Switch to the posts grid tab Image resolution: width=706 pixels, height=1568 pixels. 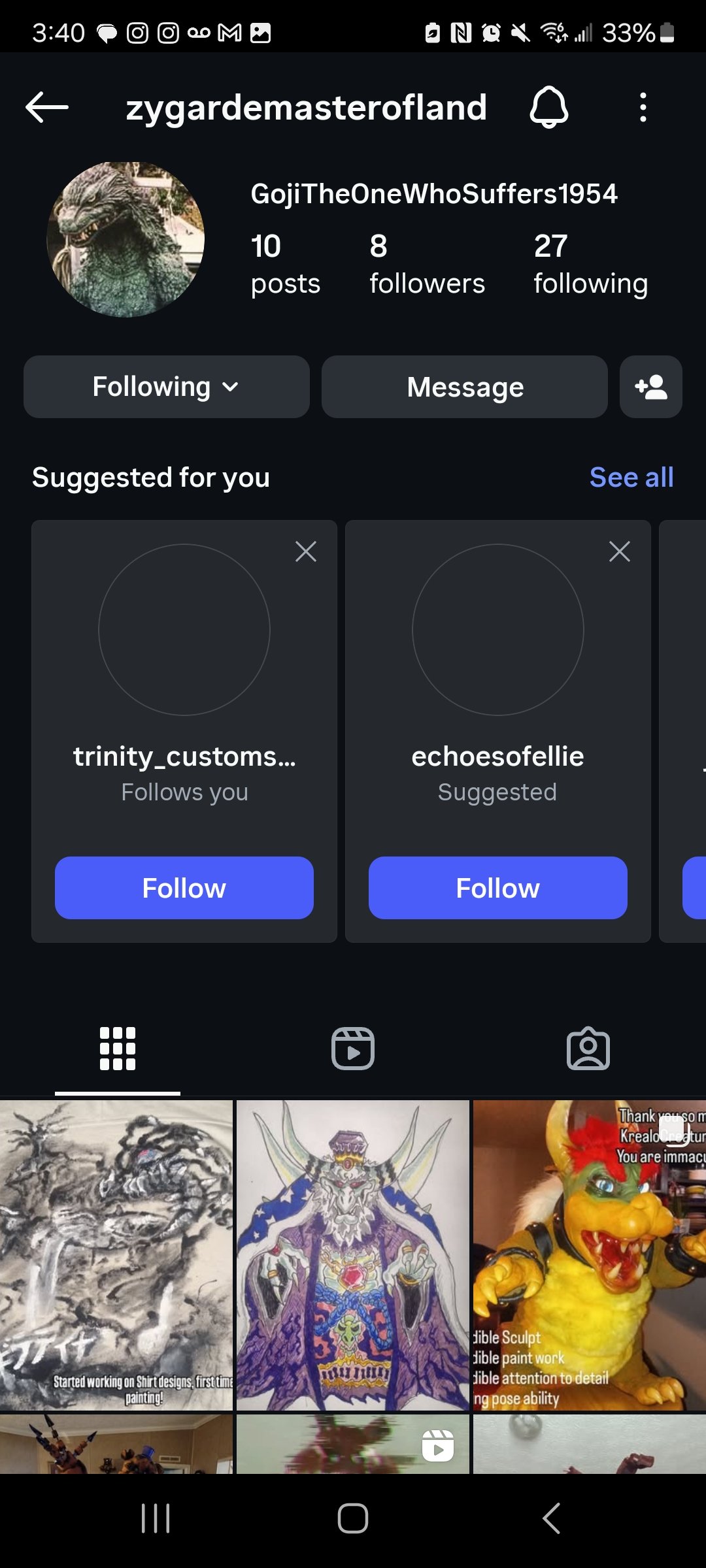pyautogui.click(x=118, y=1049)
